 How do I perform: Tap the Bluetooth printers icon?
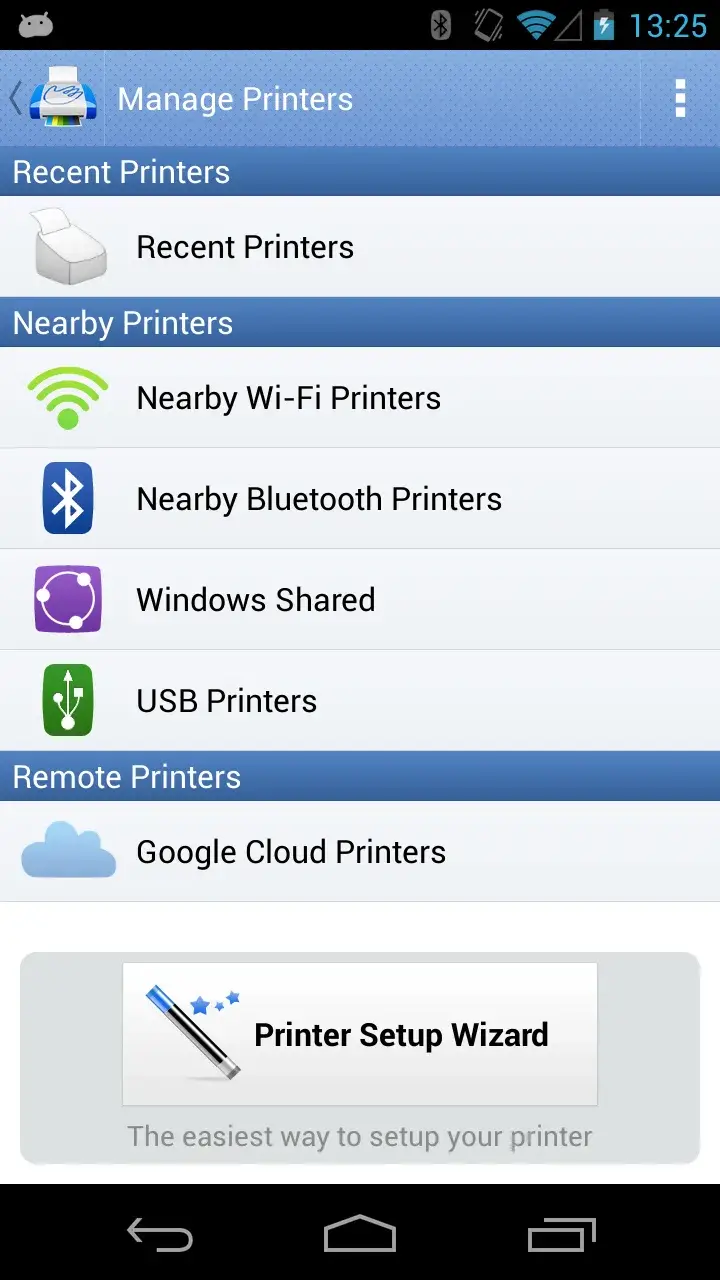[x=67, y=497]
